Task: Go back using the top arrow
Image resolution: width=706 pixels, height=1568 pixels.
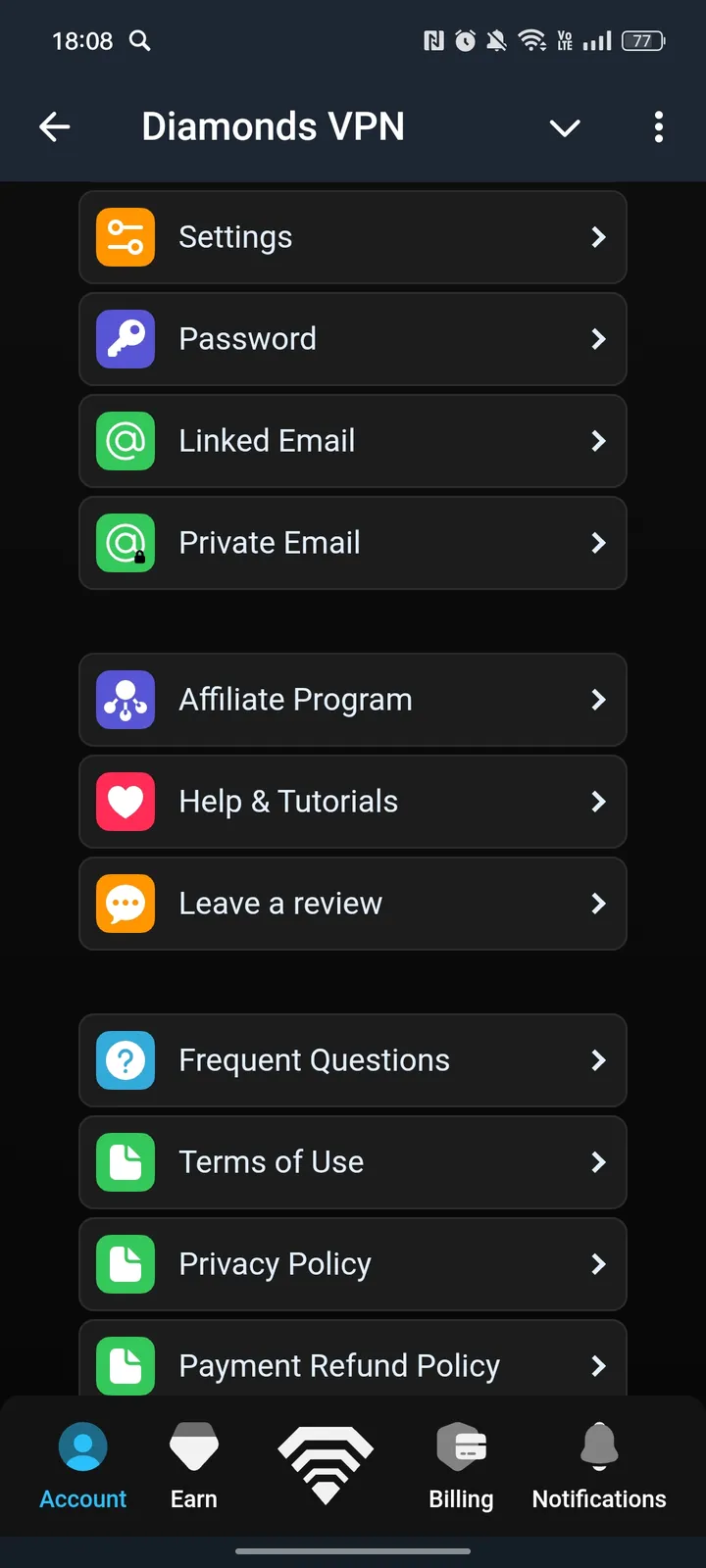Action: (x=55, y=126)
